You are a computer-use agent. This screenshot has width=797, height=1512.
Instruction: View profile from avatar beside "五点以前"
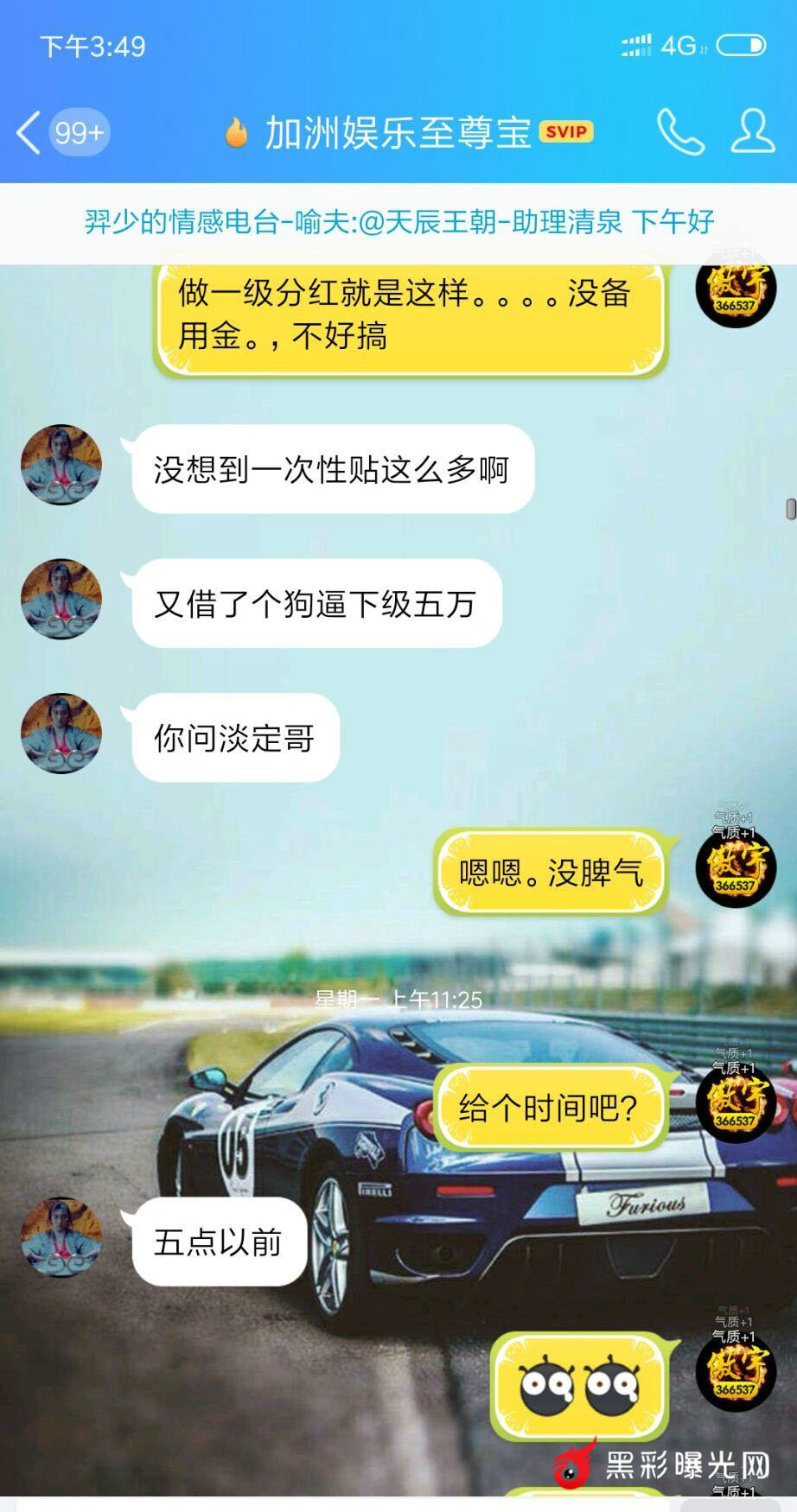(x=61, y=1237)
